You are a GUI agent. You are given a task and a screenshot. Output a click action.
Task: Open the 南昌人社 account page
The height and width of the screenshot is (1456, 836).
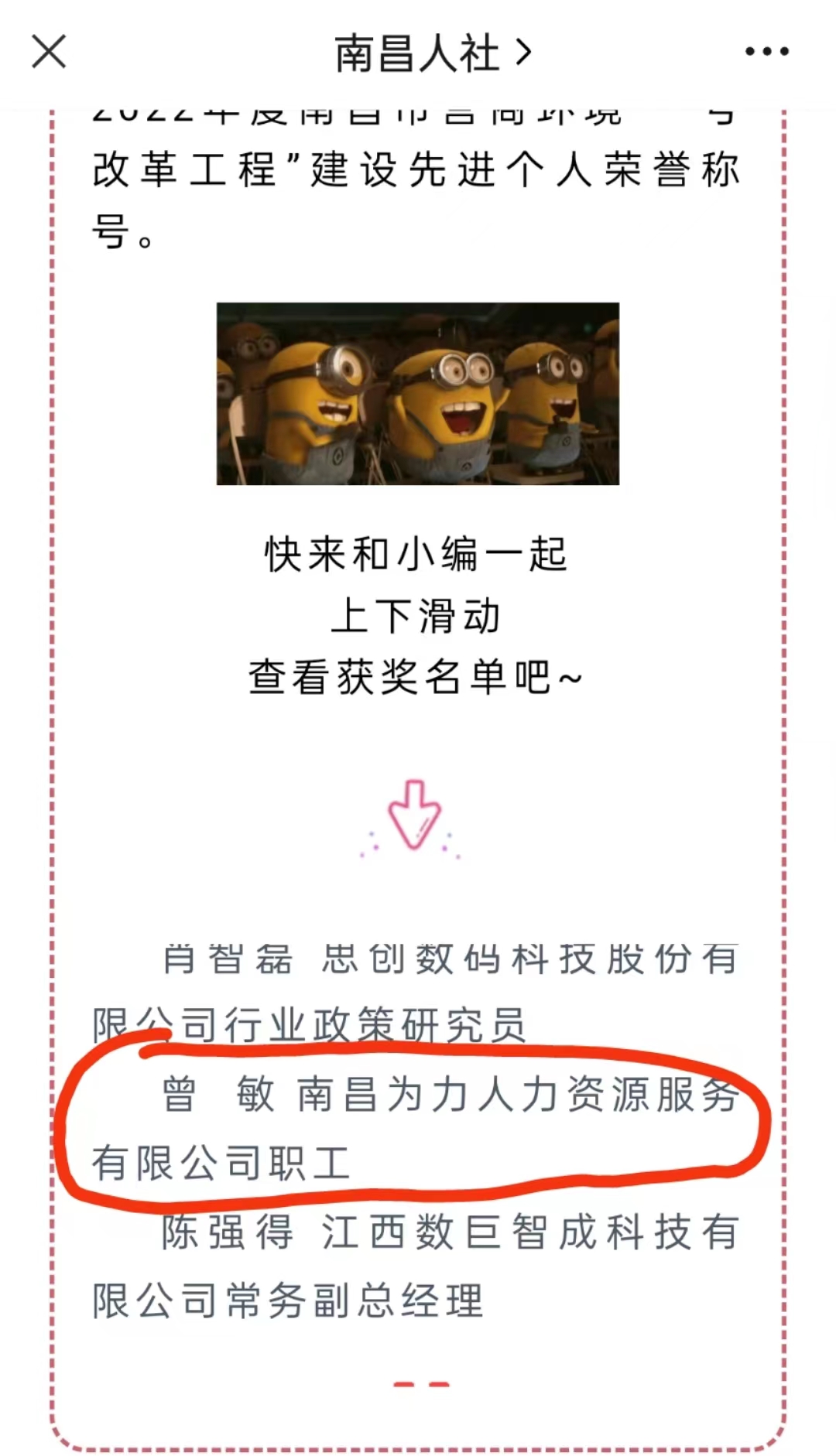432,53
